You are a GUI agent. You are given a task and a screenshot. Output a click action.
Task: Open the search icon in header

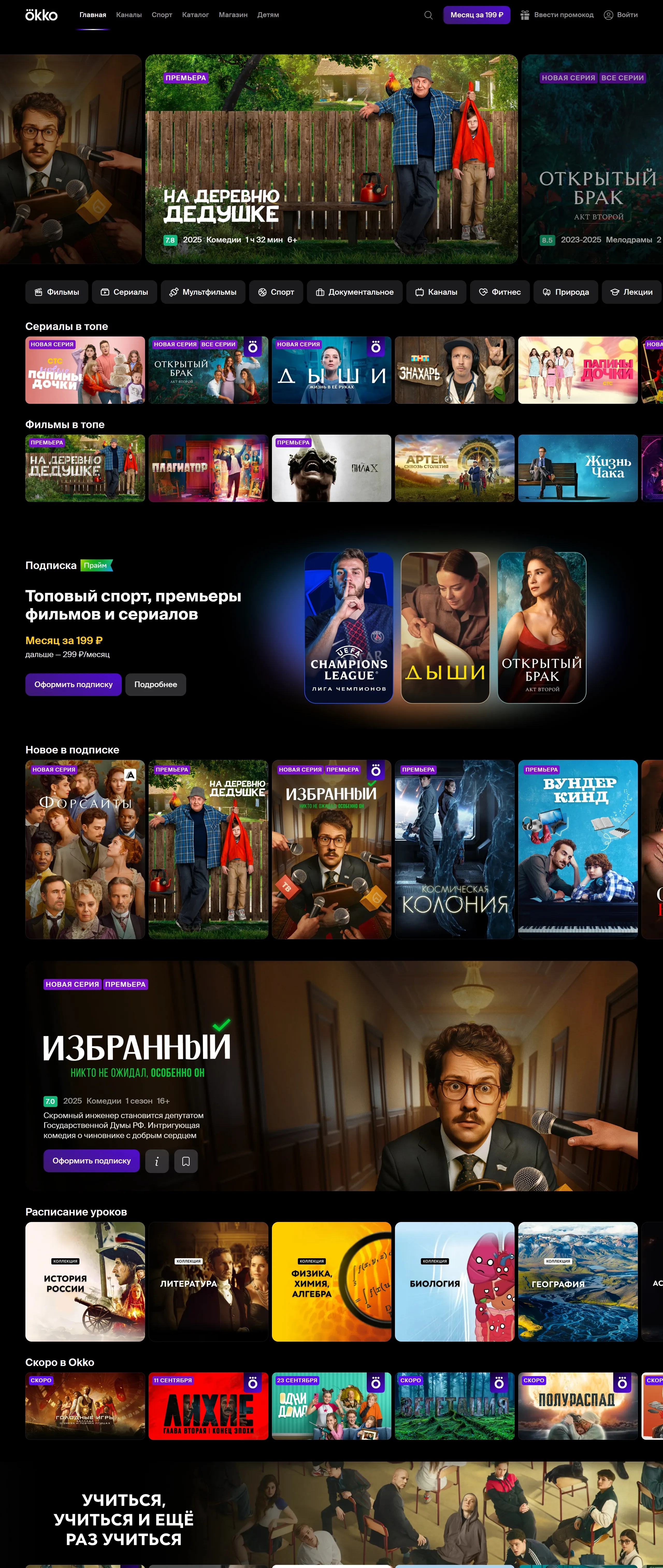pos(428,15)
